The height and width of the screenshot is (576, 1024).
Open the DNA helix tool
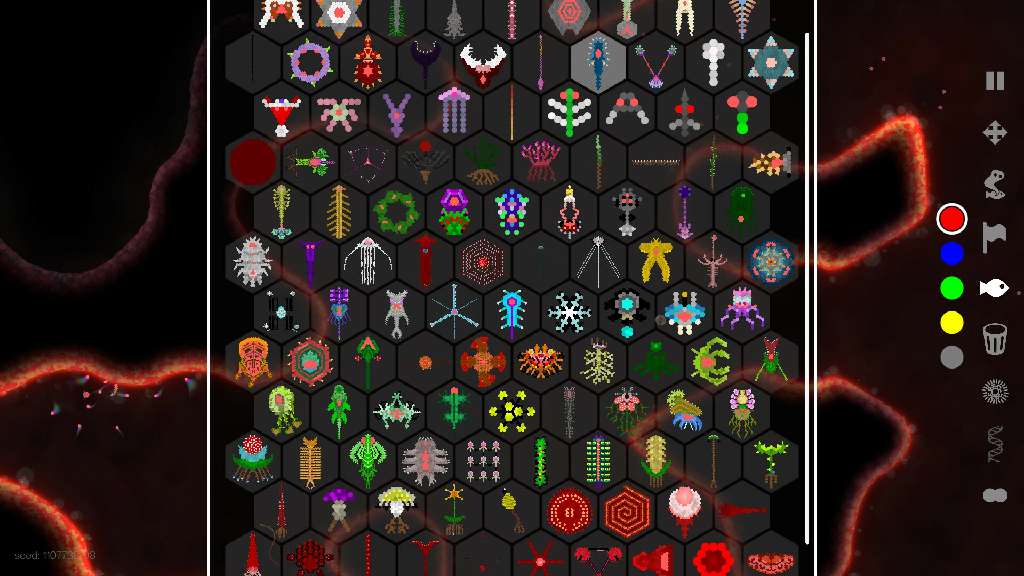pos(995,443)
